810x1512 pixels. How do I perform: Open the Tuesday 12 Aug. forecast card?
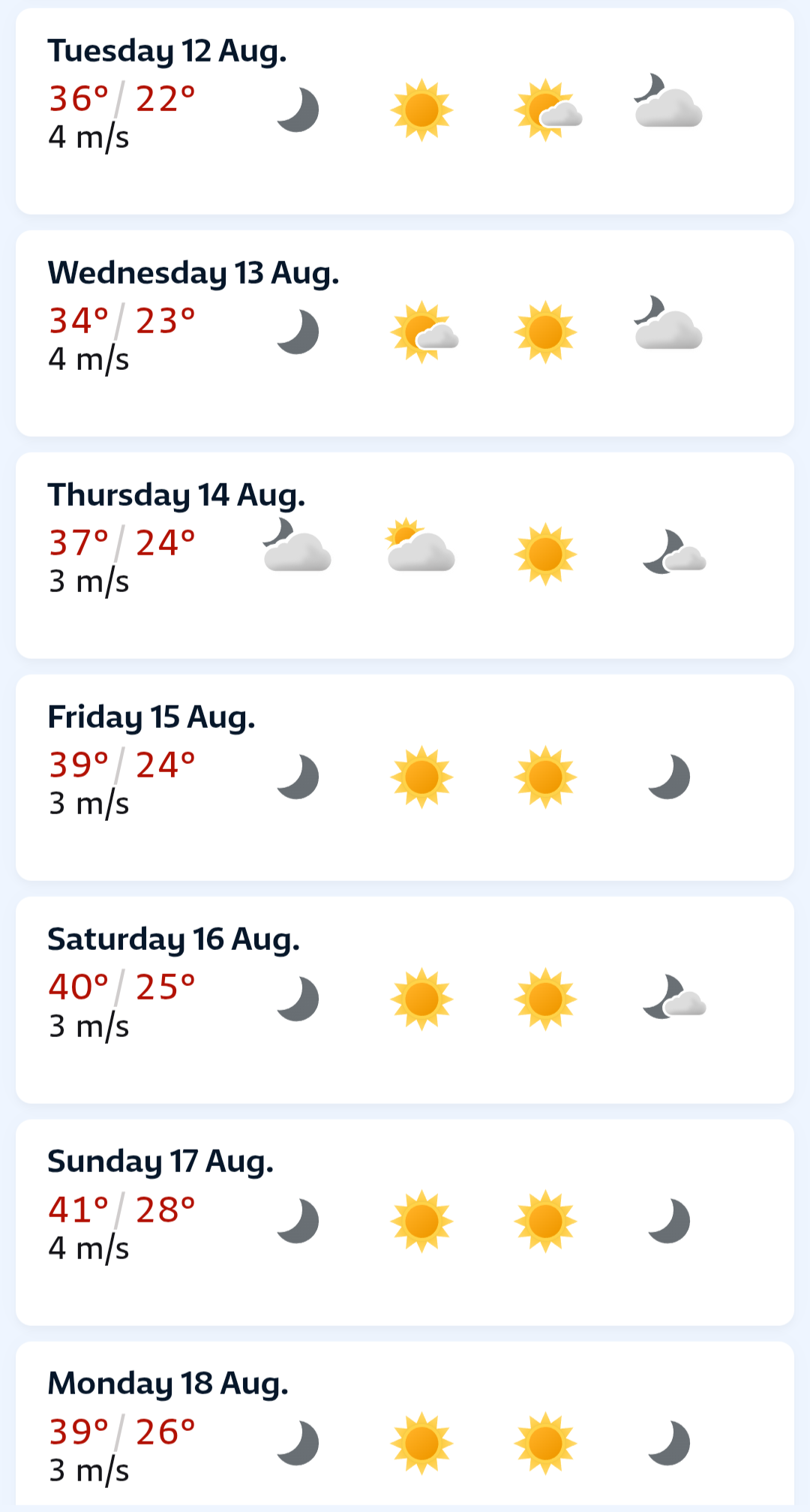(x=405, y=111)
